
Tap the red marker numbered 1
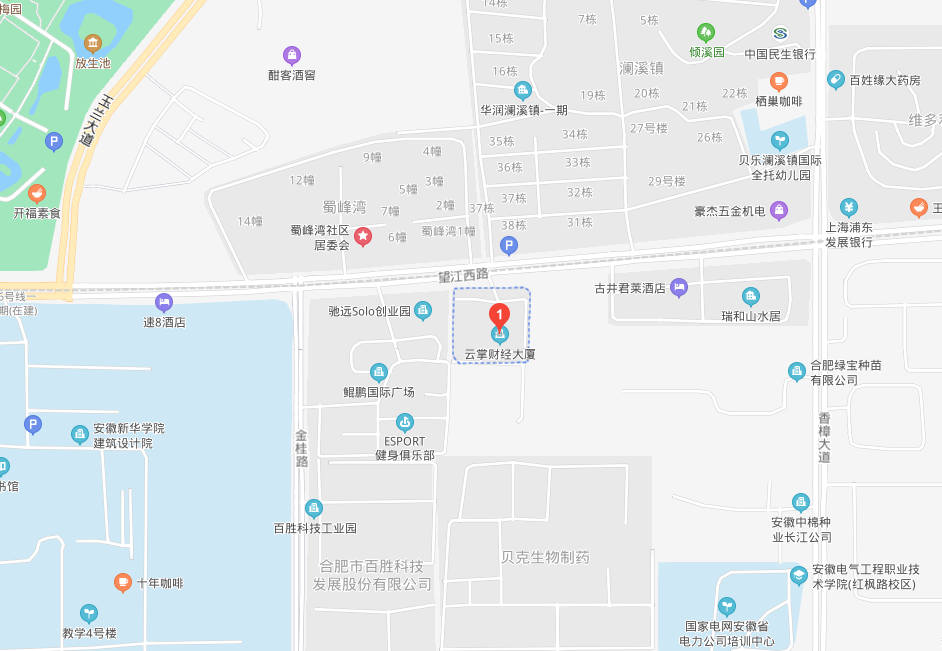coord(500,315)
